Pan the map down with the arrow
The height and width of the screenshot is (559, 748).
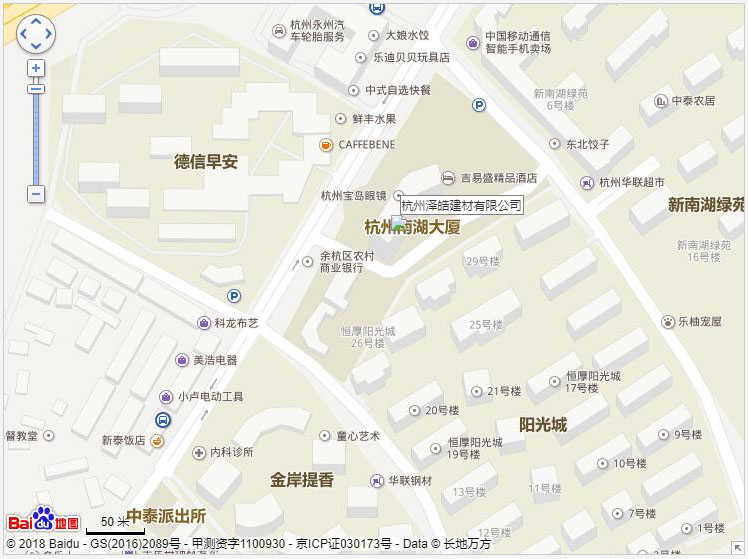tap(36, 45)
